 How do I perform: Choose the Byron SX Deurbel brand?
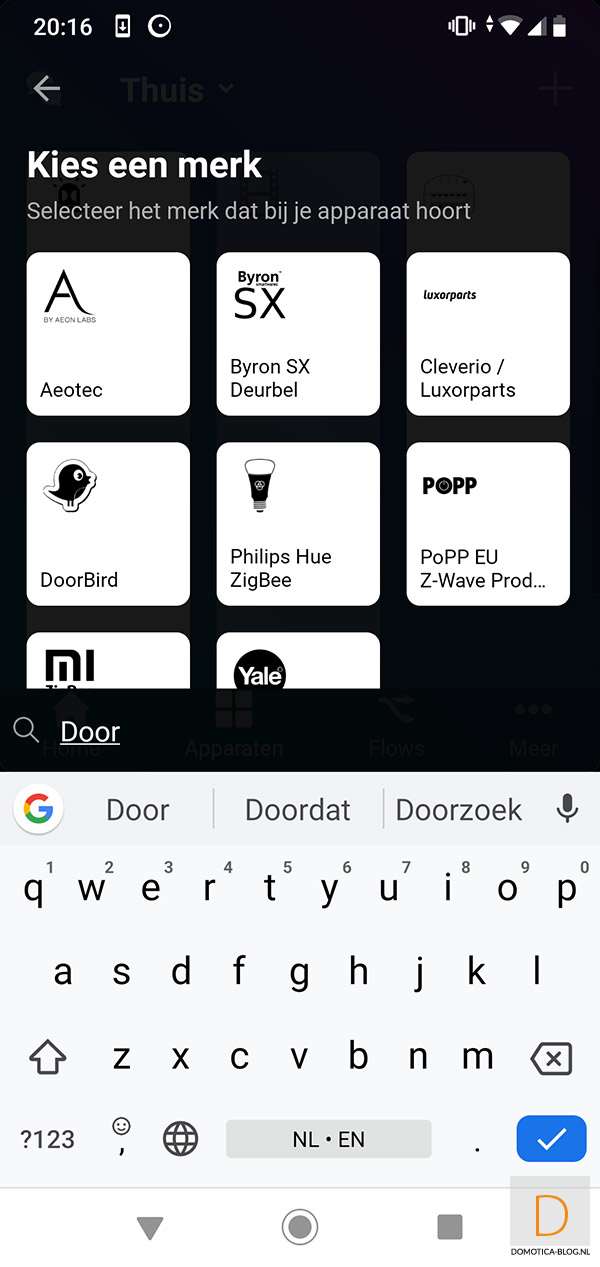point(298,333)
